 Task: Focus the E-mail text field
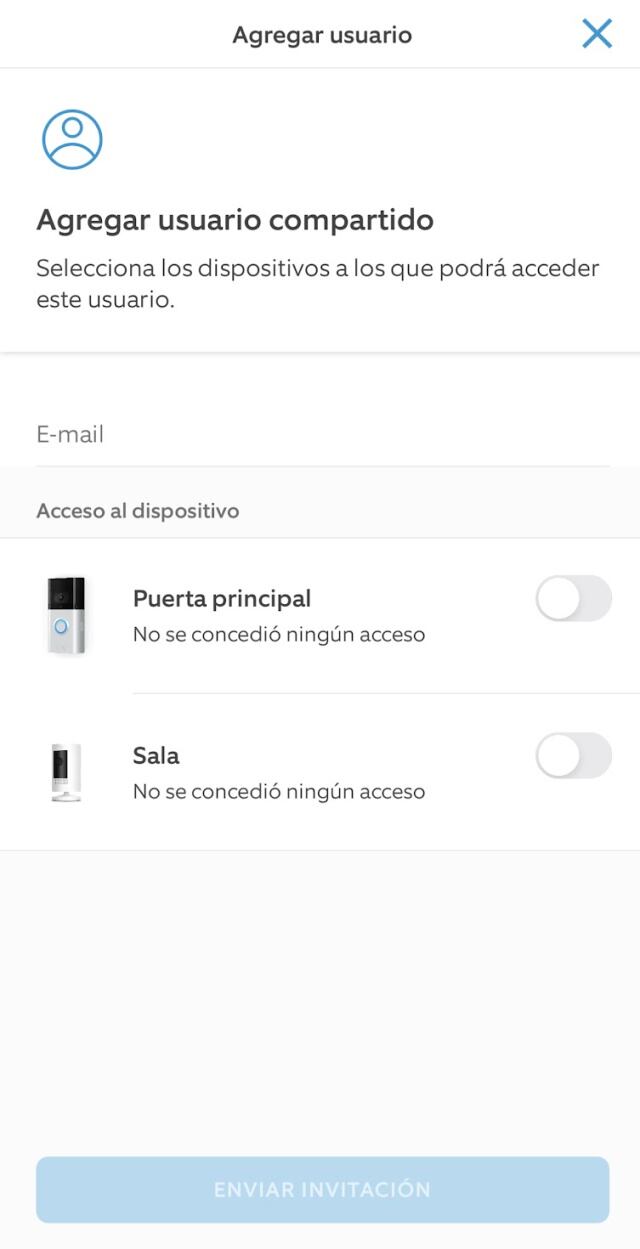(x=320, y=435)
